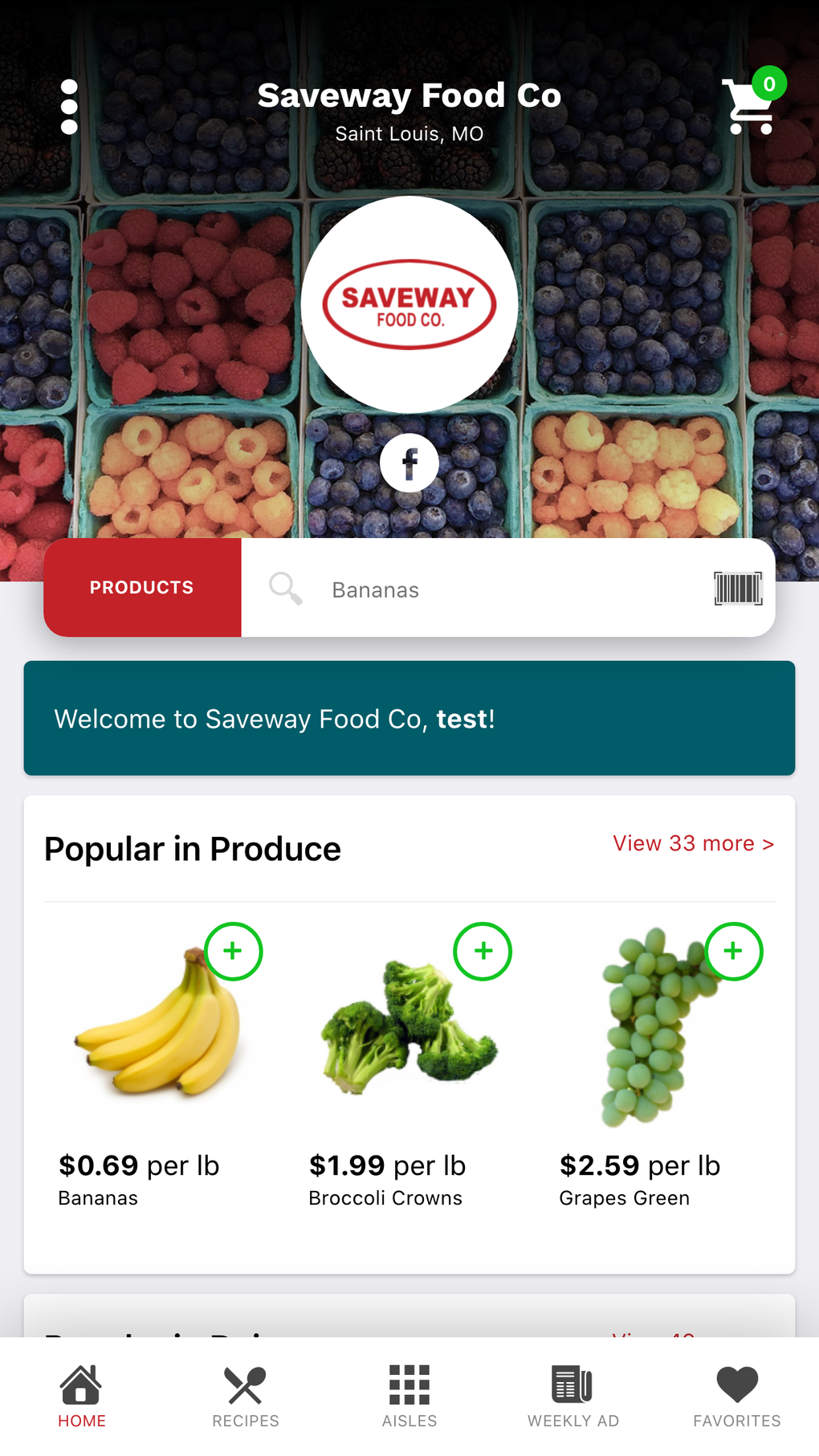This screenshot has width=819, height=1456.
Task: Add Bananas to the cart
Action: coord(233,951)
